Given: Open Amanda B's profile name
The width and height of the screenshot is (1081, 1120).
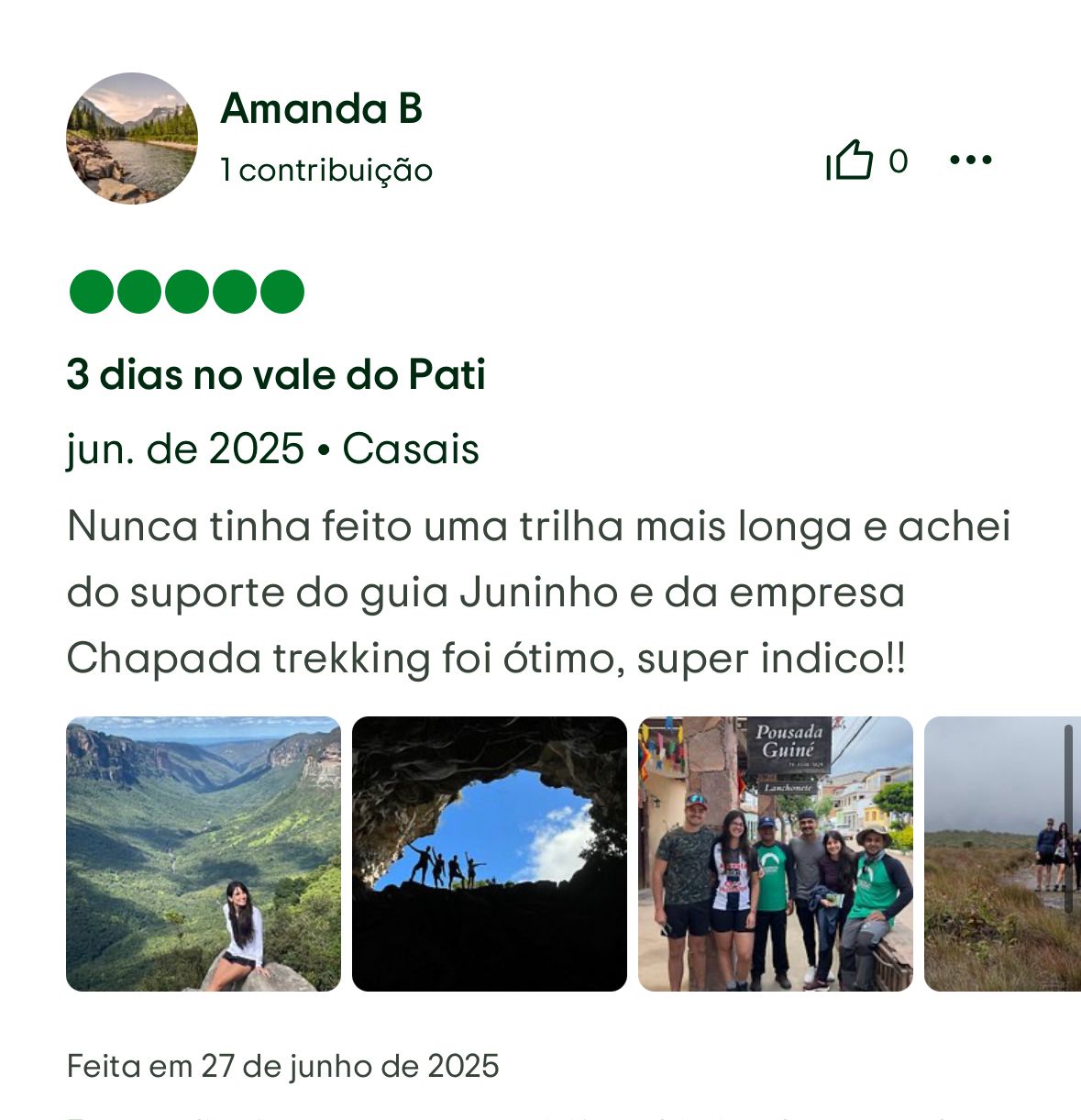Looking at the screenshot, I should (321, 108).
